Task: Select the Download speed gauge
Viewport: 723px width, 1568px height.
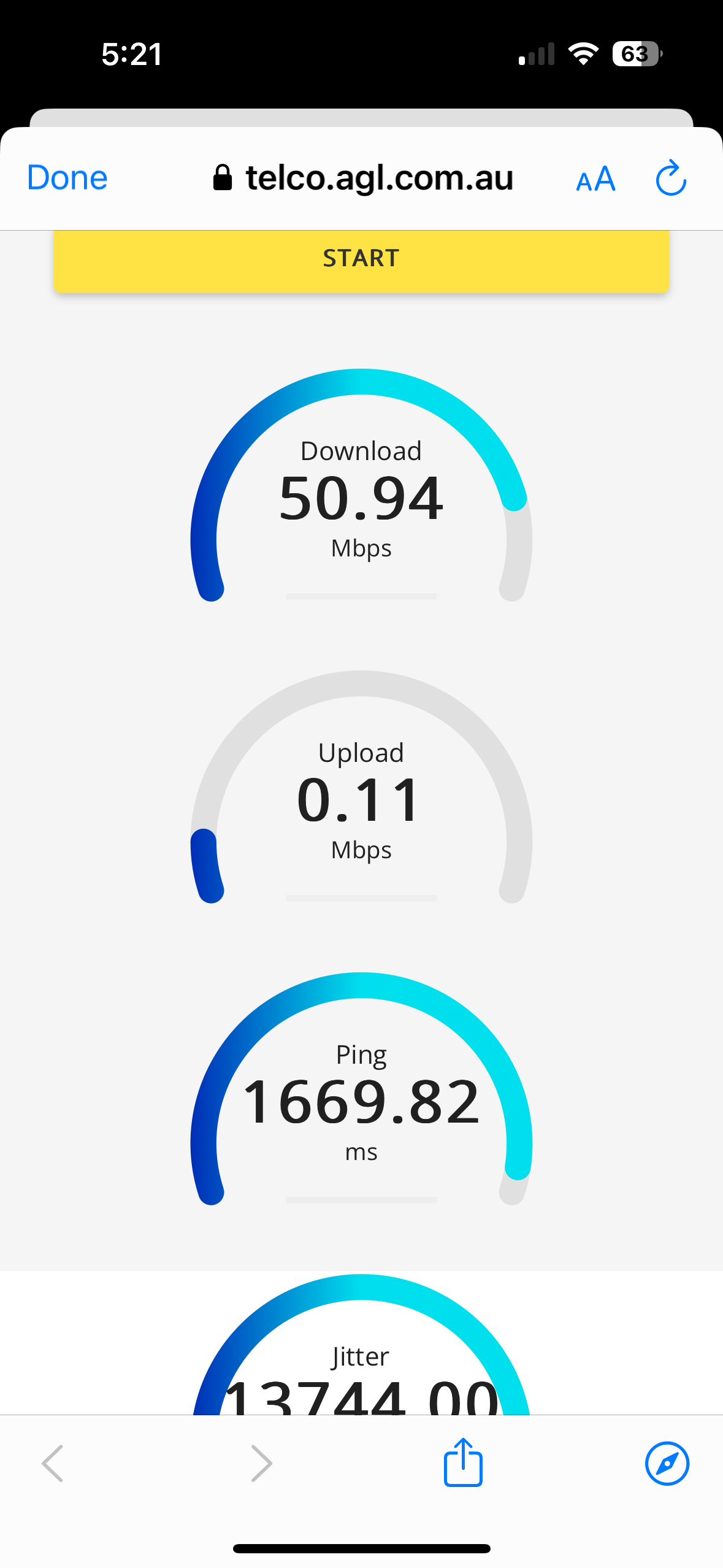Action: coord(361,498)
